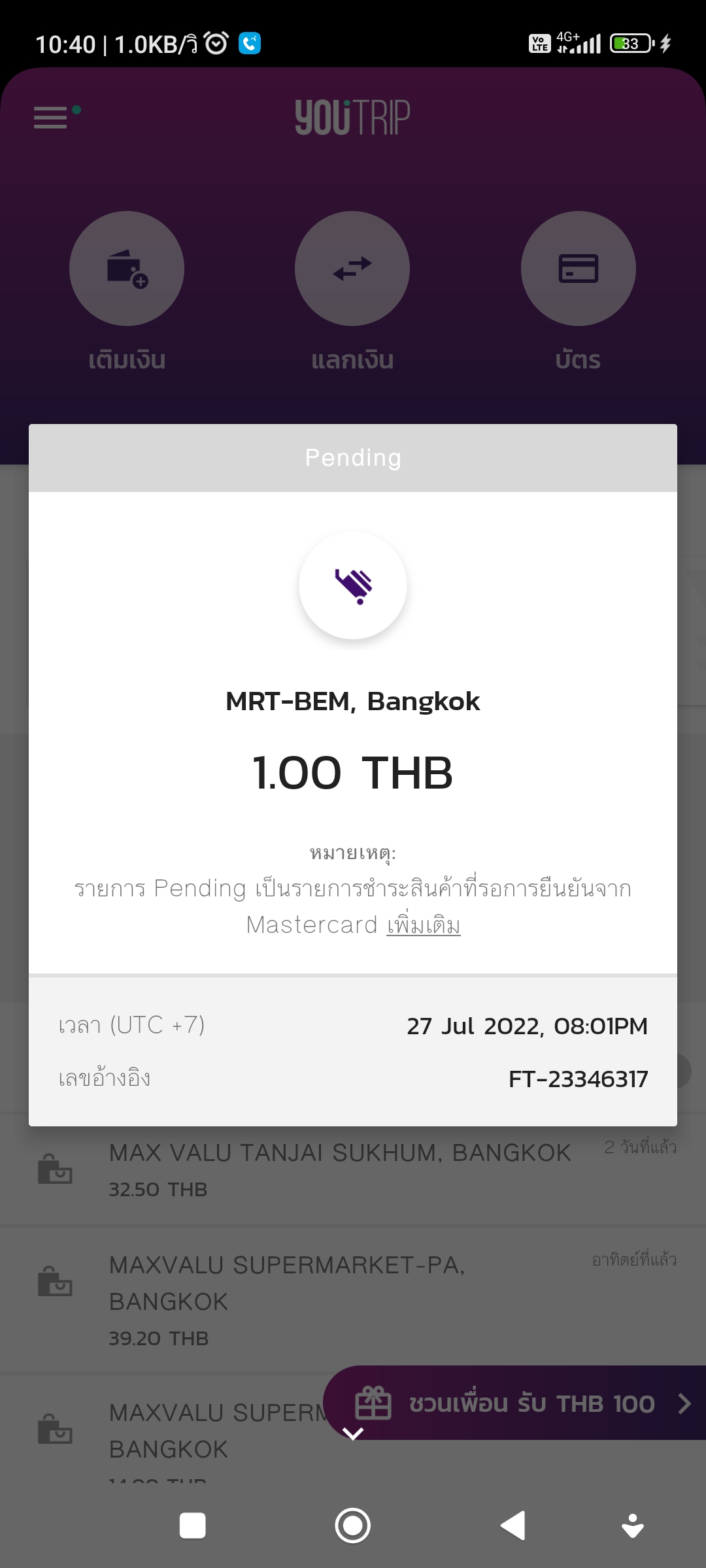Open the 39.20 THB MAXVALU SUPERMARKET-PA transaction
Screen dimensions: 706x1568
point(353,1300)
